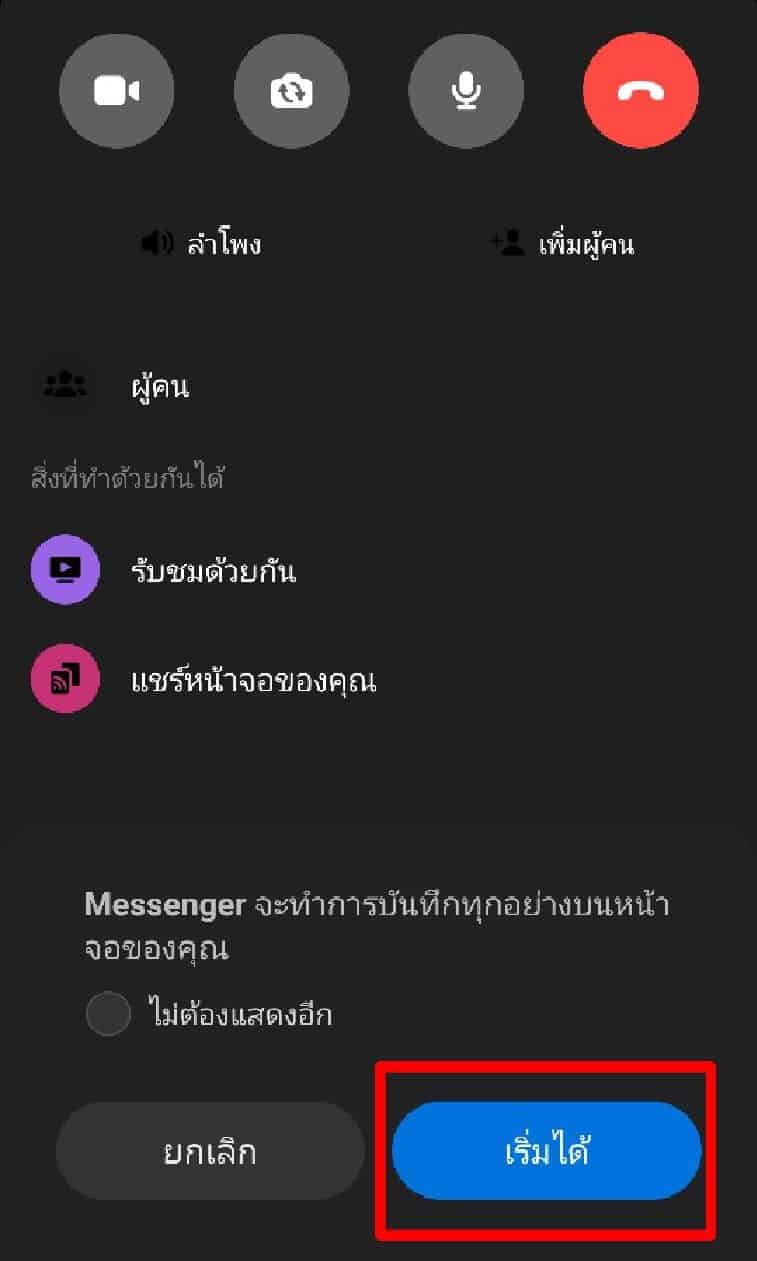Turn off the video camera
Viewport: 757px width, 1261px height.
tap(116, 90)
